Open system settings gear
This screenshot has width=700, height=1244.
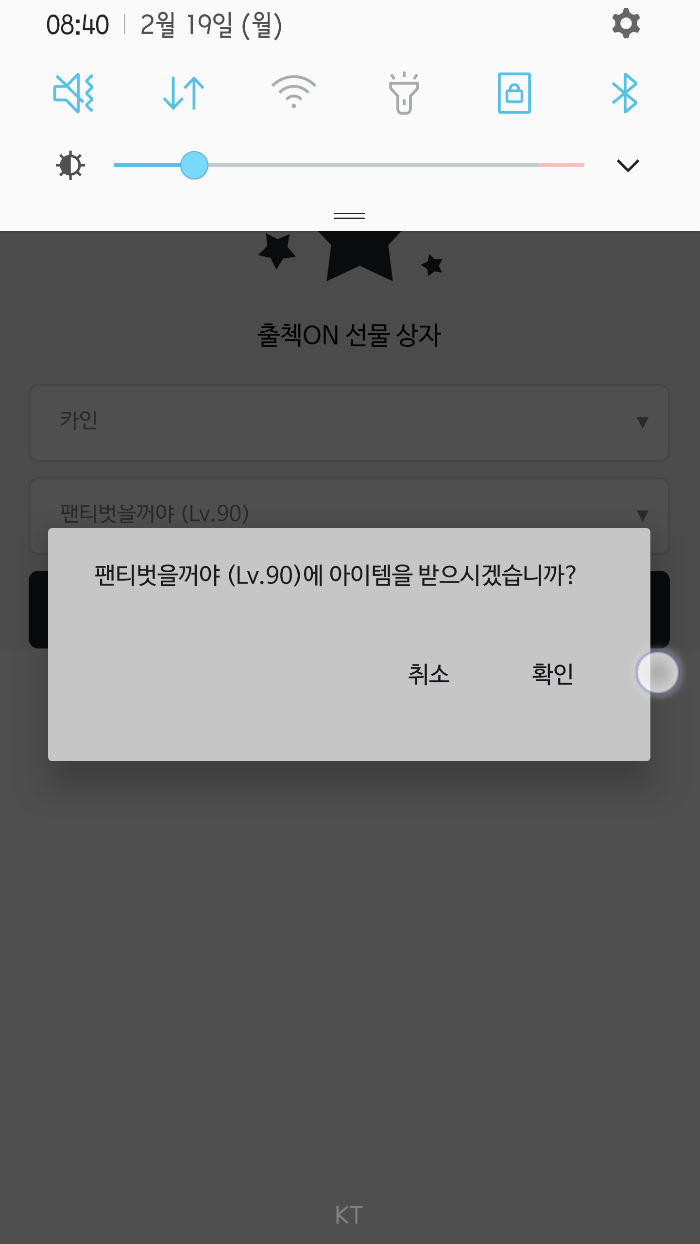click(626, 24)
